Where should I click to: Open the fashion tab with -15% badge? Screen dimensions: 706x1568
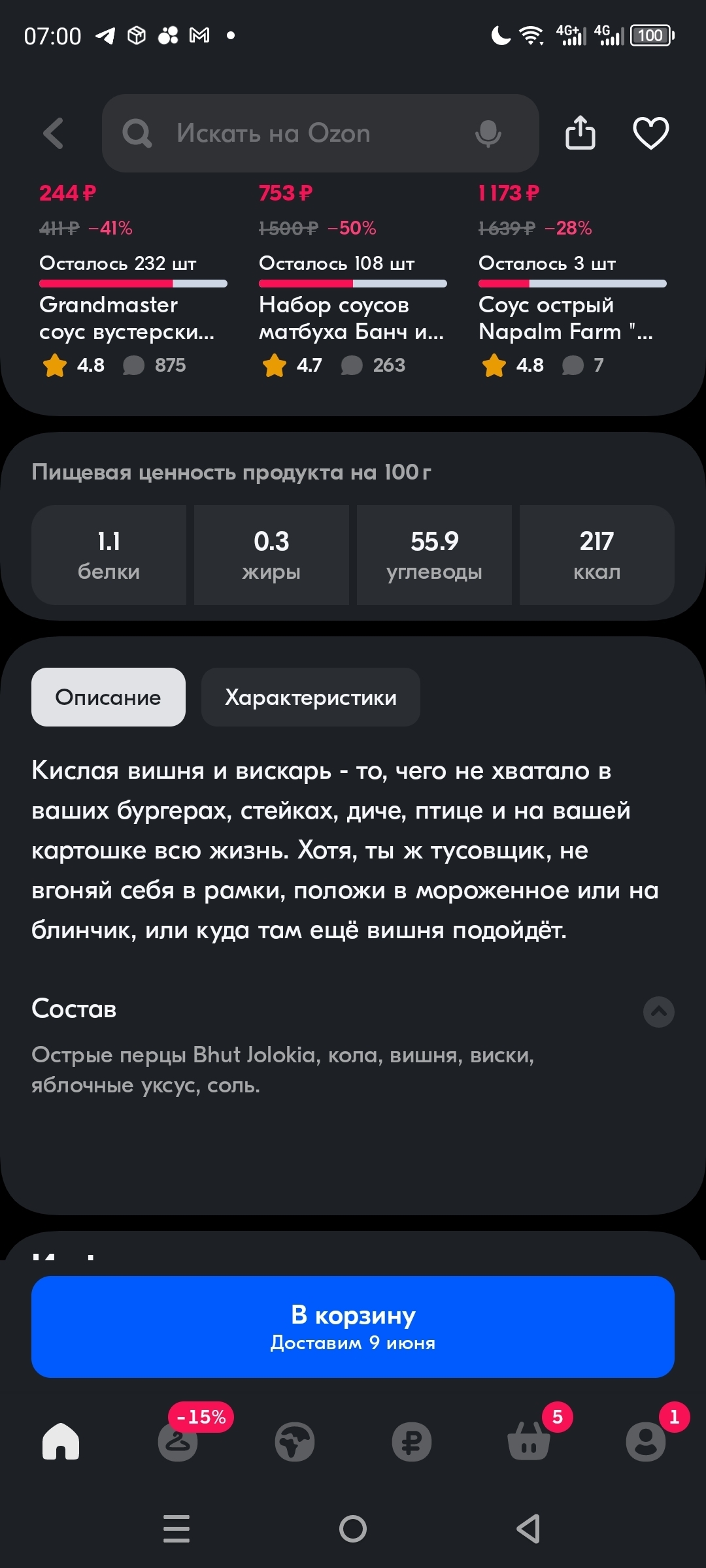pos(178,1441)
